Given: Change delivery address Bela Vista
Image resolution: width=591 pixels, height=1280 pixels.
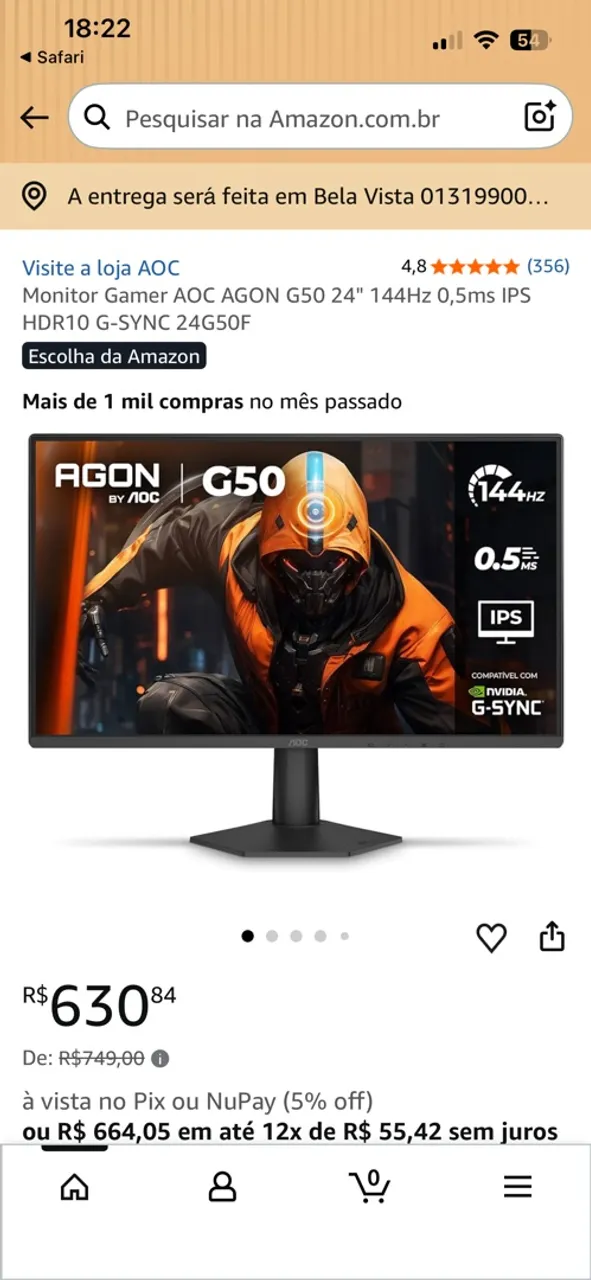Looking at the screenshot, I should (x=295, y=196).
